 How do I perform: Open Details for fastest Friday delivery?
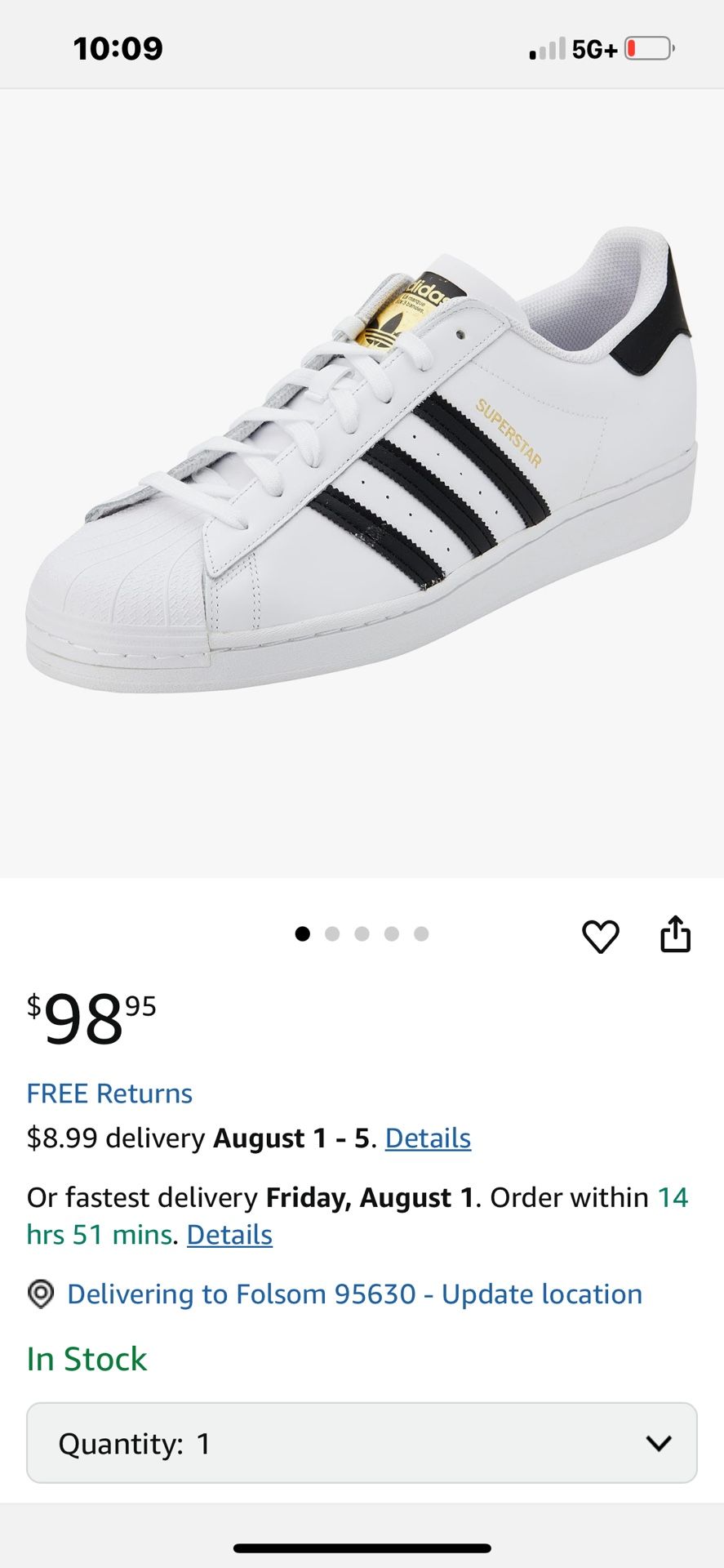229,1235
